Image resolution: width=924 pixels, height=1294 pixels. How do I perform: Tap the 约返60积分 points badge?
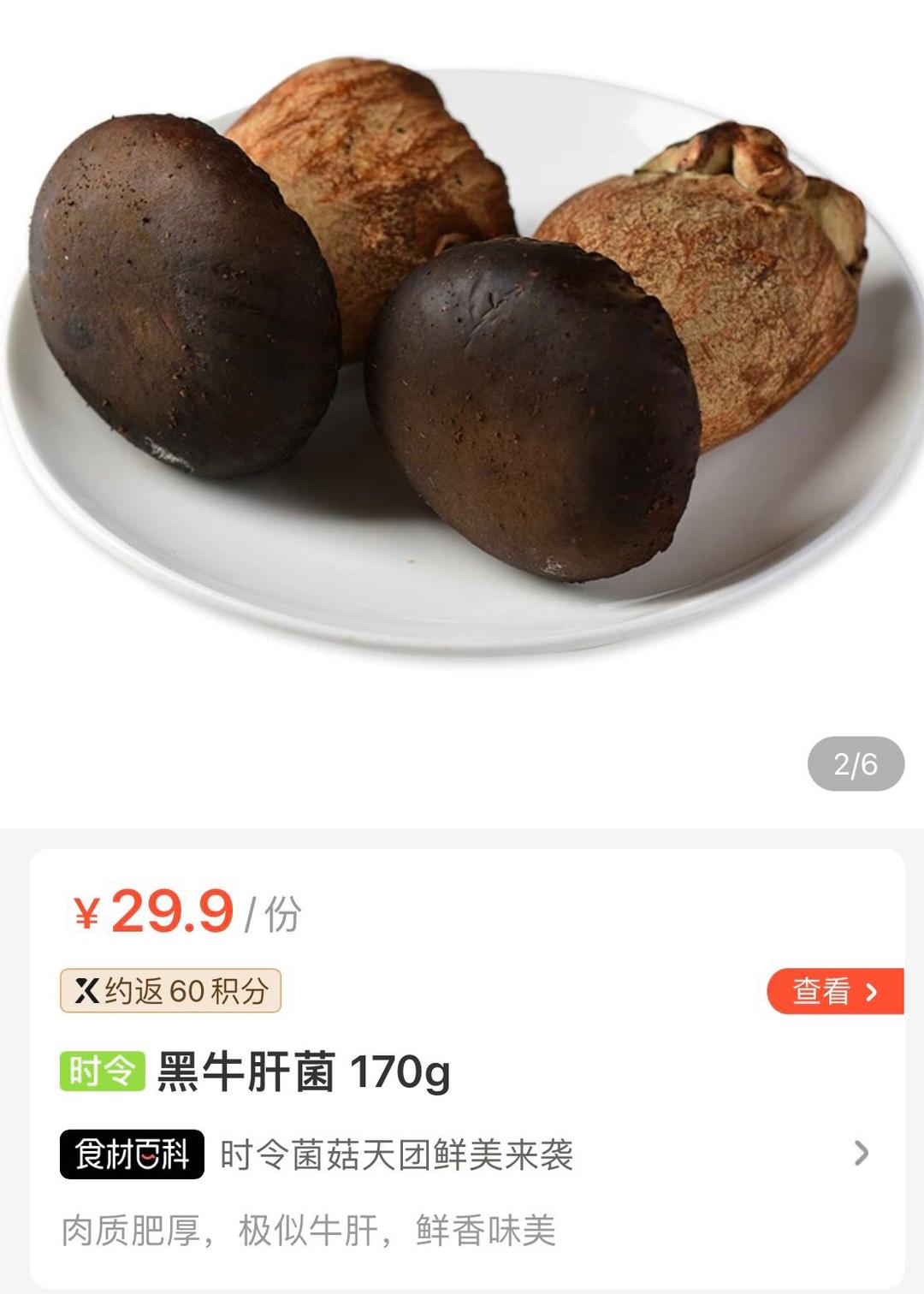pos(171,991)
